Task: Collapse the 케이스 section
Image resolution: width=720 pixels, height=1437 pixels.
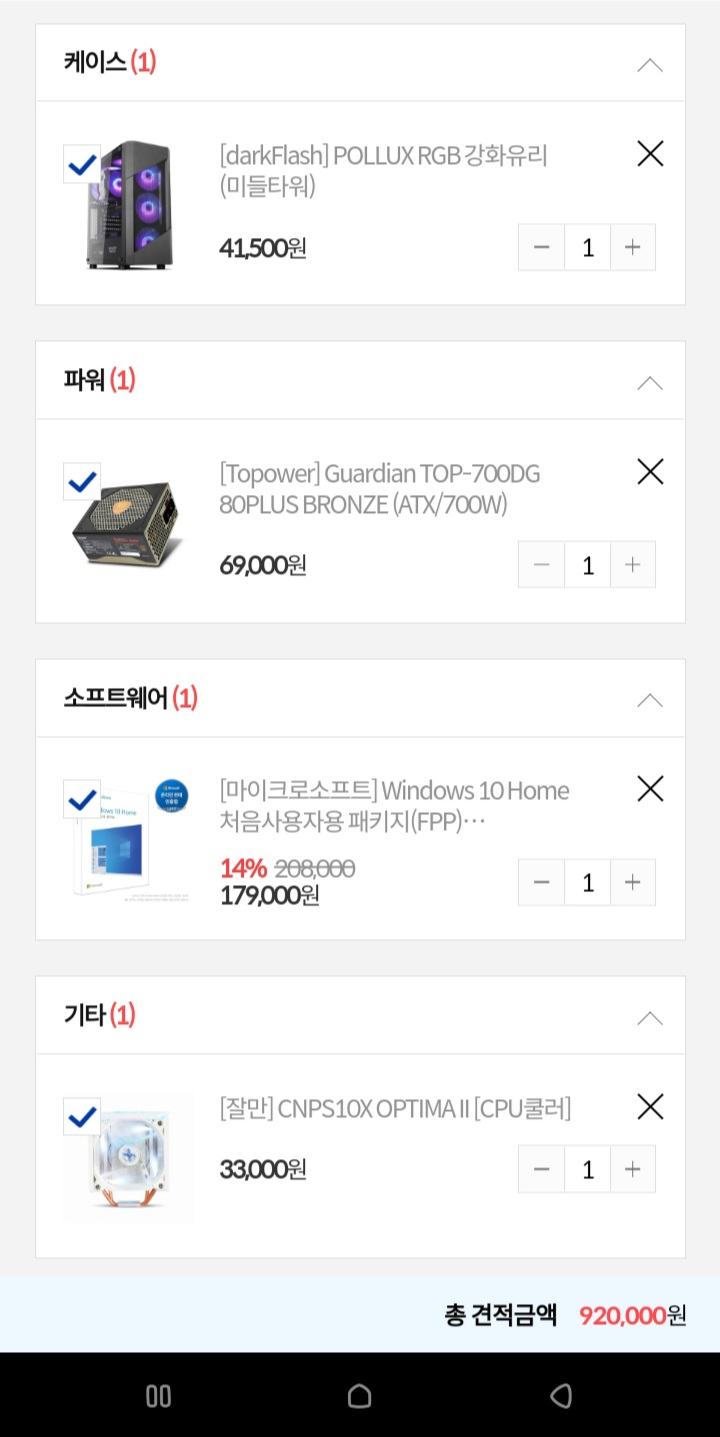Action: [x=650, y=65]
